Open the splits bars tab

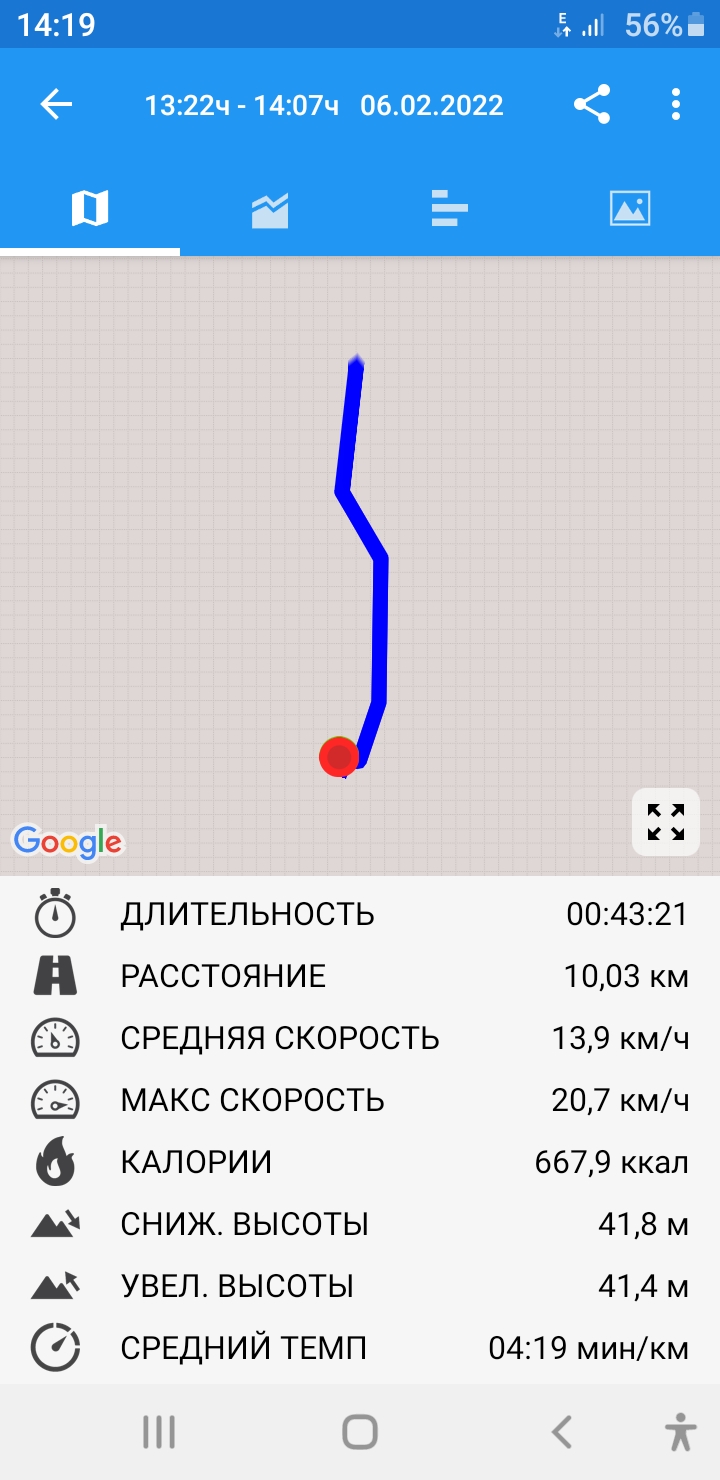tap(450, 209)
